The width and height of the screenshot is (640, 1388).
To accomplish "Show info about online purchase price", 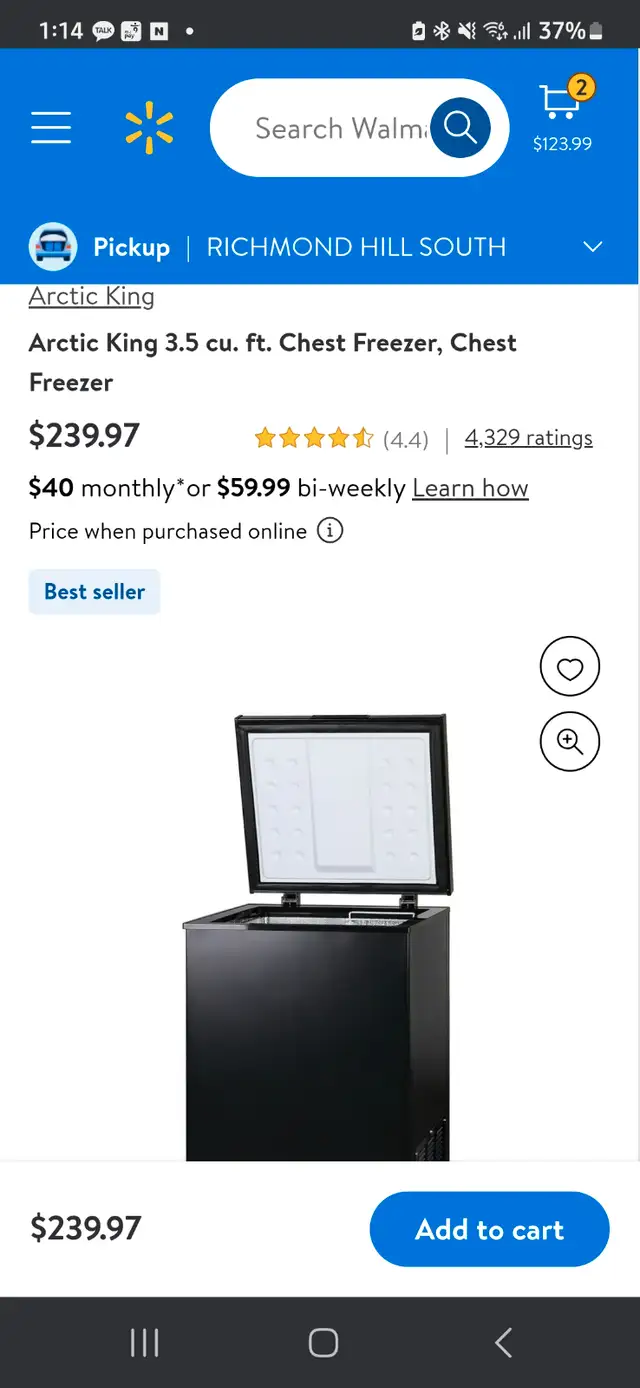I will click(330, 531).
